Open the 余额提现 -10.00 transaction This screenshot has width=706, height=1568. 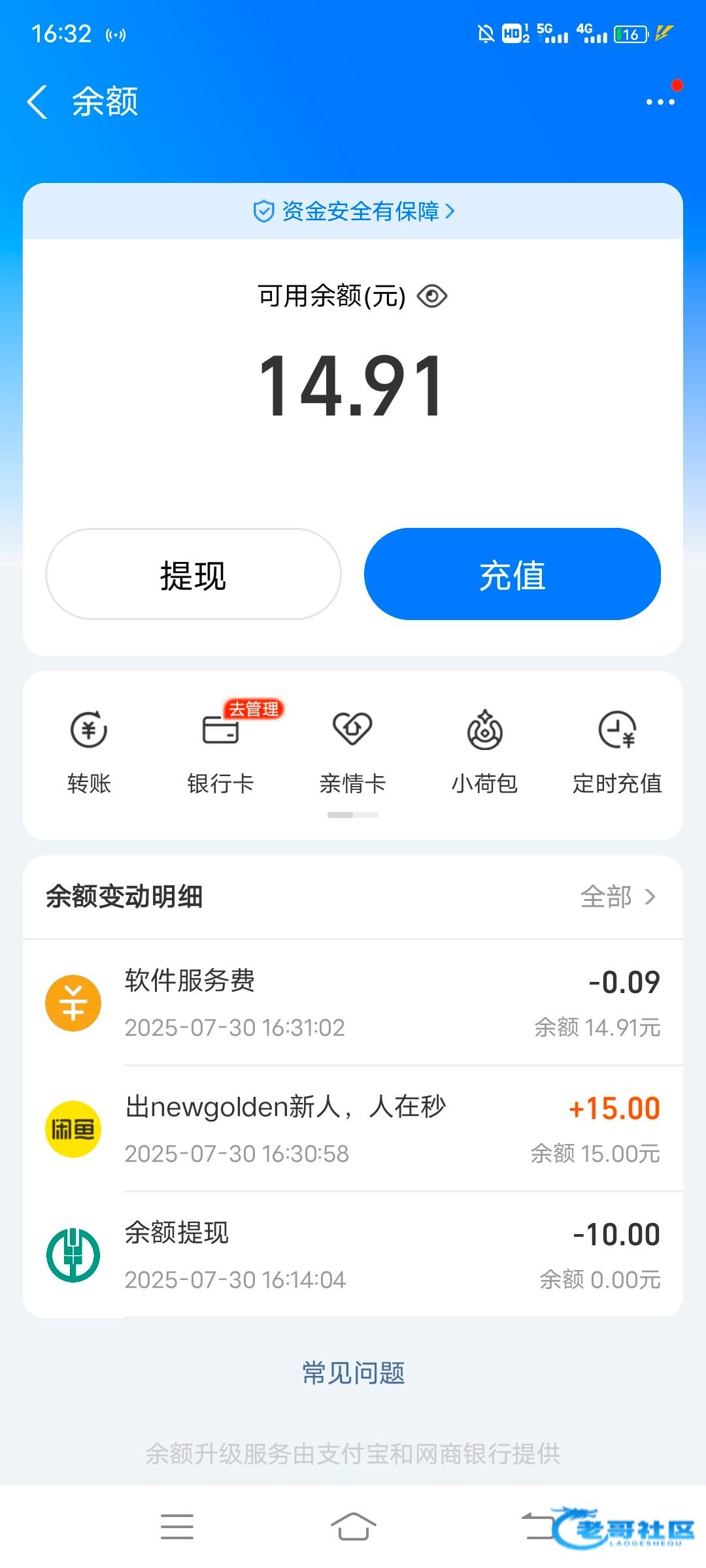353,1255
